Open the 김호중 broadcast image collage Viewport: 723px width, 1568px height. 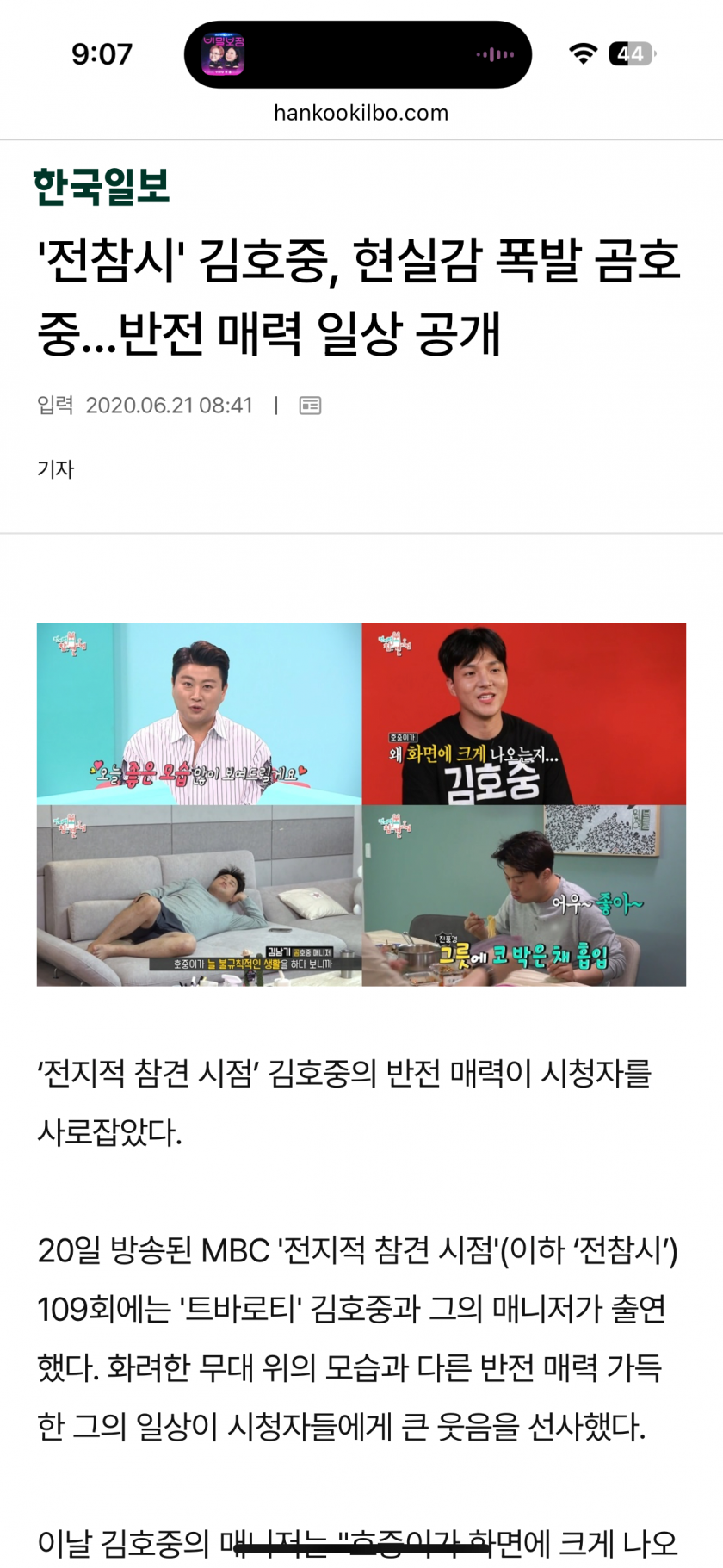click(x=361, y=804)
